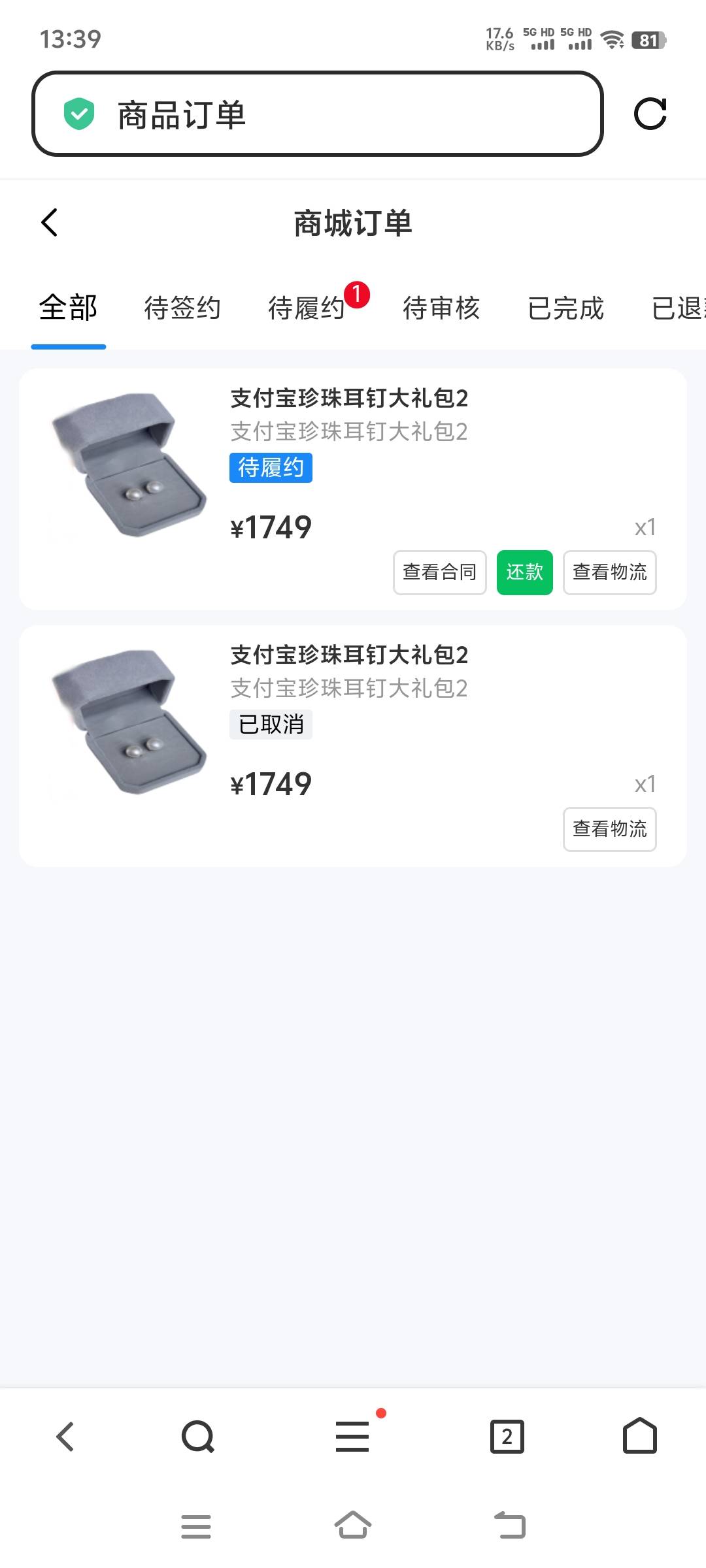The image size is (706, 1568).
Task: Open the 已取消 pearl earring order card
Action: coord(353,746)
